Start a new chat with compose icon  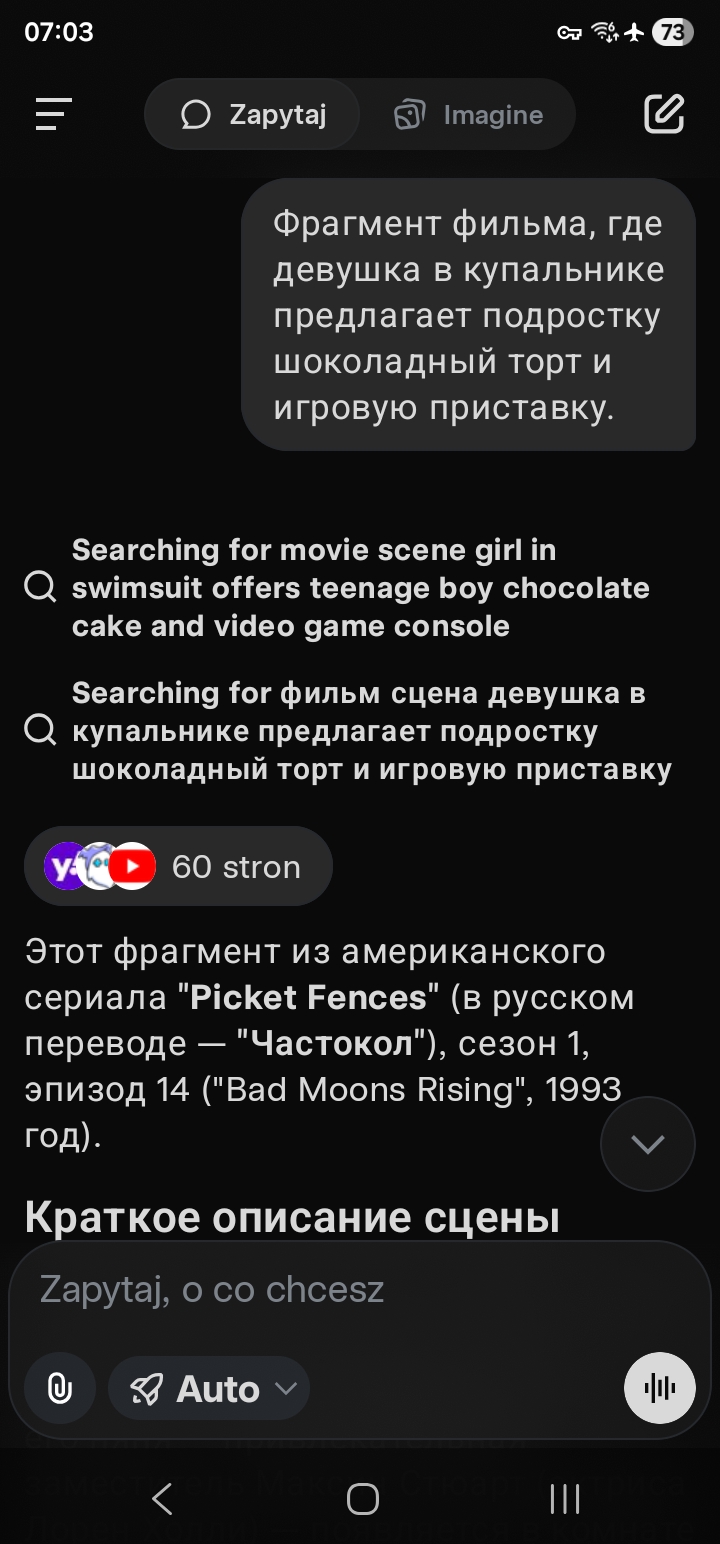(664, 115)
